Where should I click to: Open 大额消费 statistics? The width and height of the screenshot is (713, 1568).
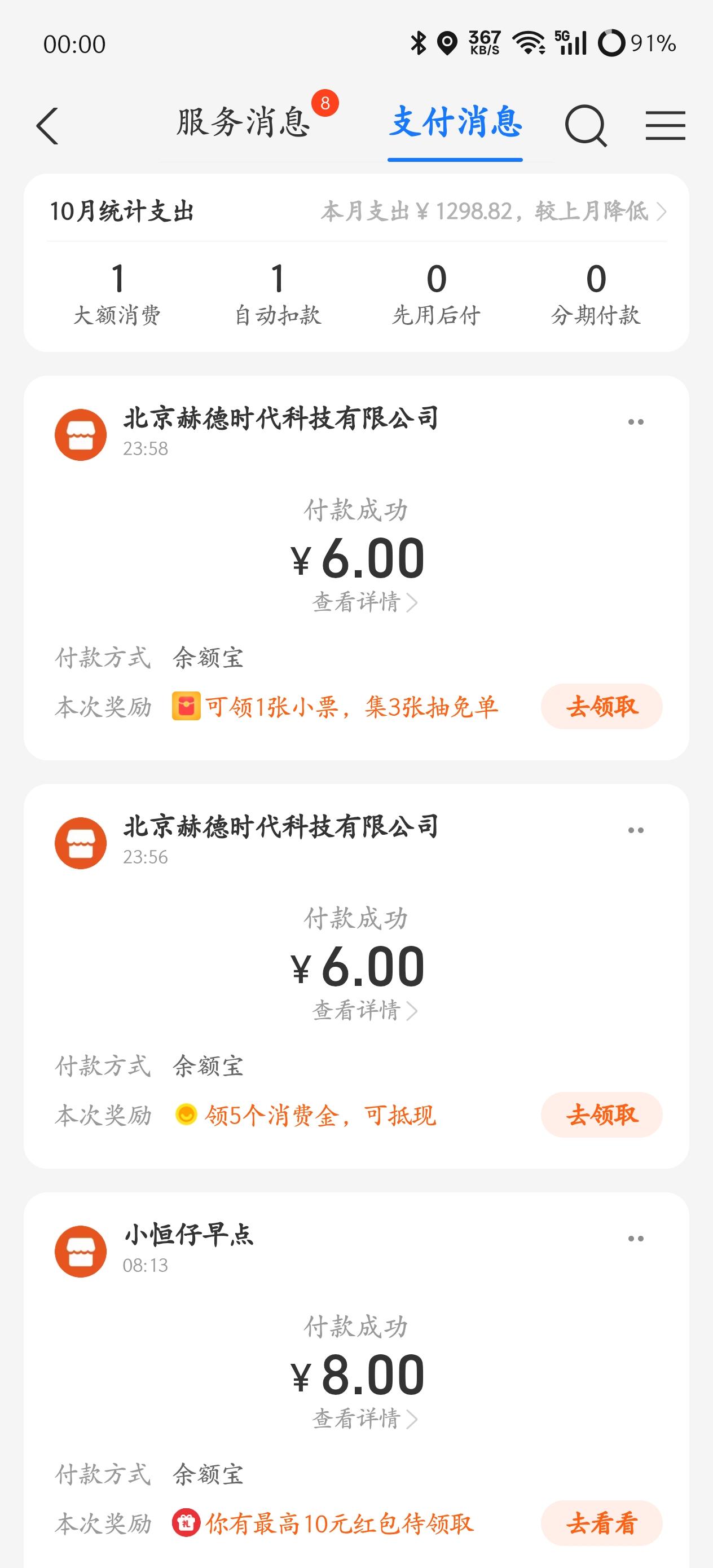[117, 294]
